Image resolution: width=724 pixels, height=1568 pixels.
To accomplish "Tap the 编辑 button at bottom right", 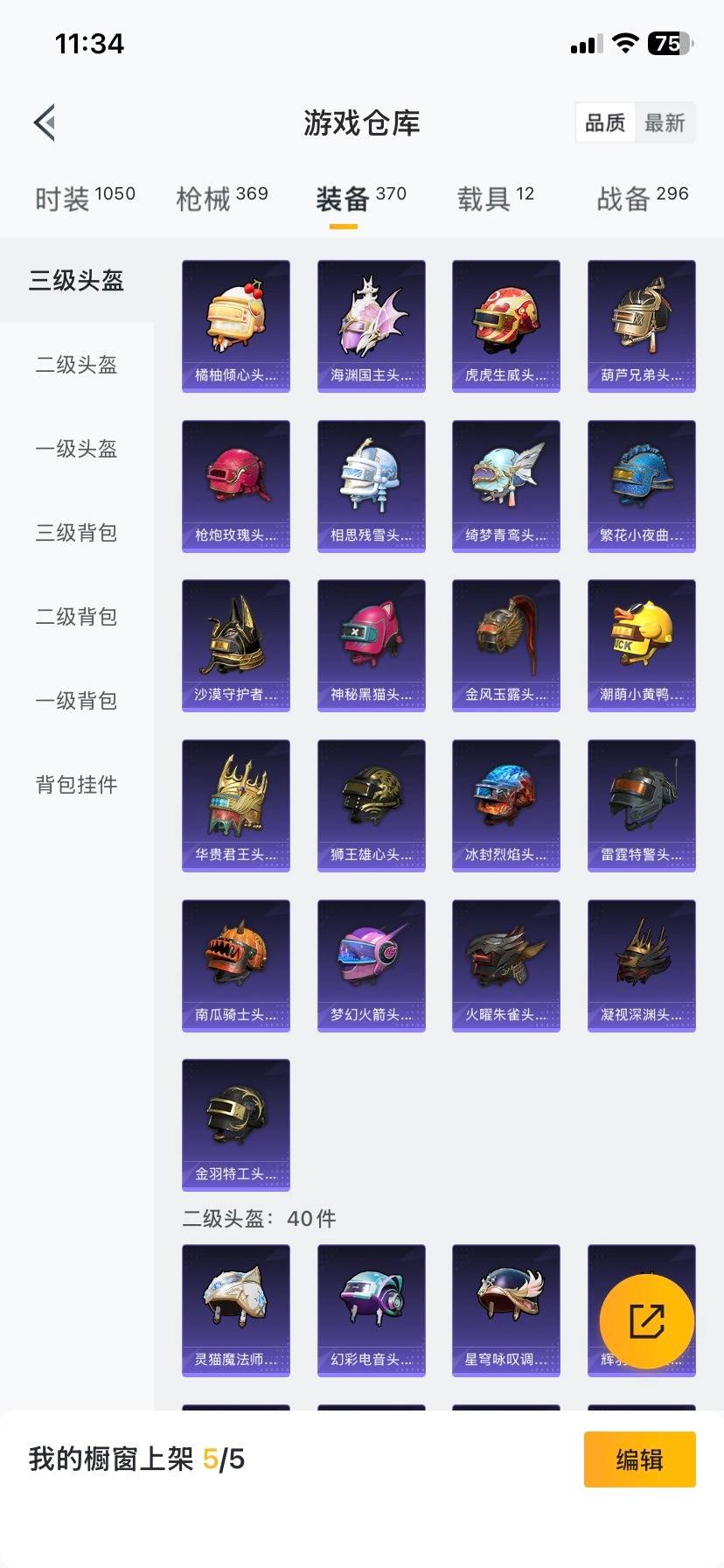I will (x=639, y=1459).
